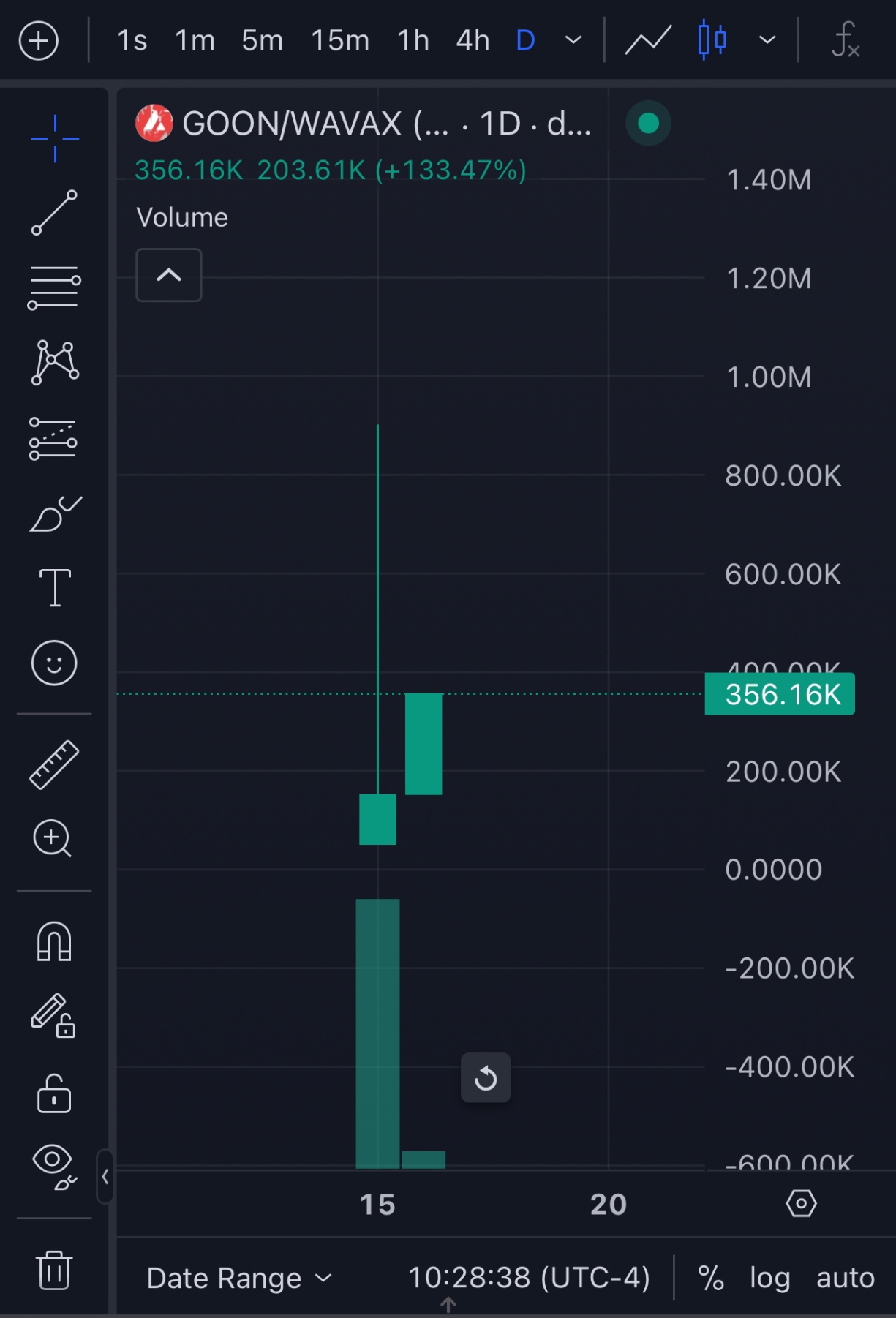Collapse the indicator legend
This screenshot has height=1318, width=896.
click(x=169, y=275)
